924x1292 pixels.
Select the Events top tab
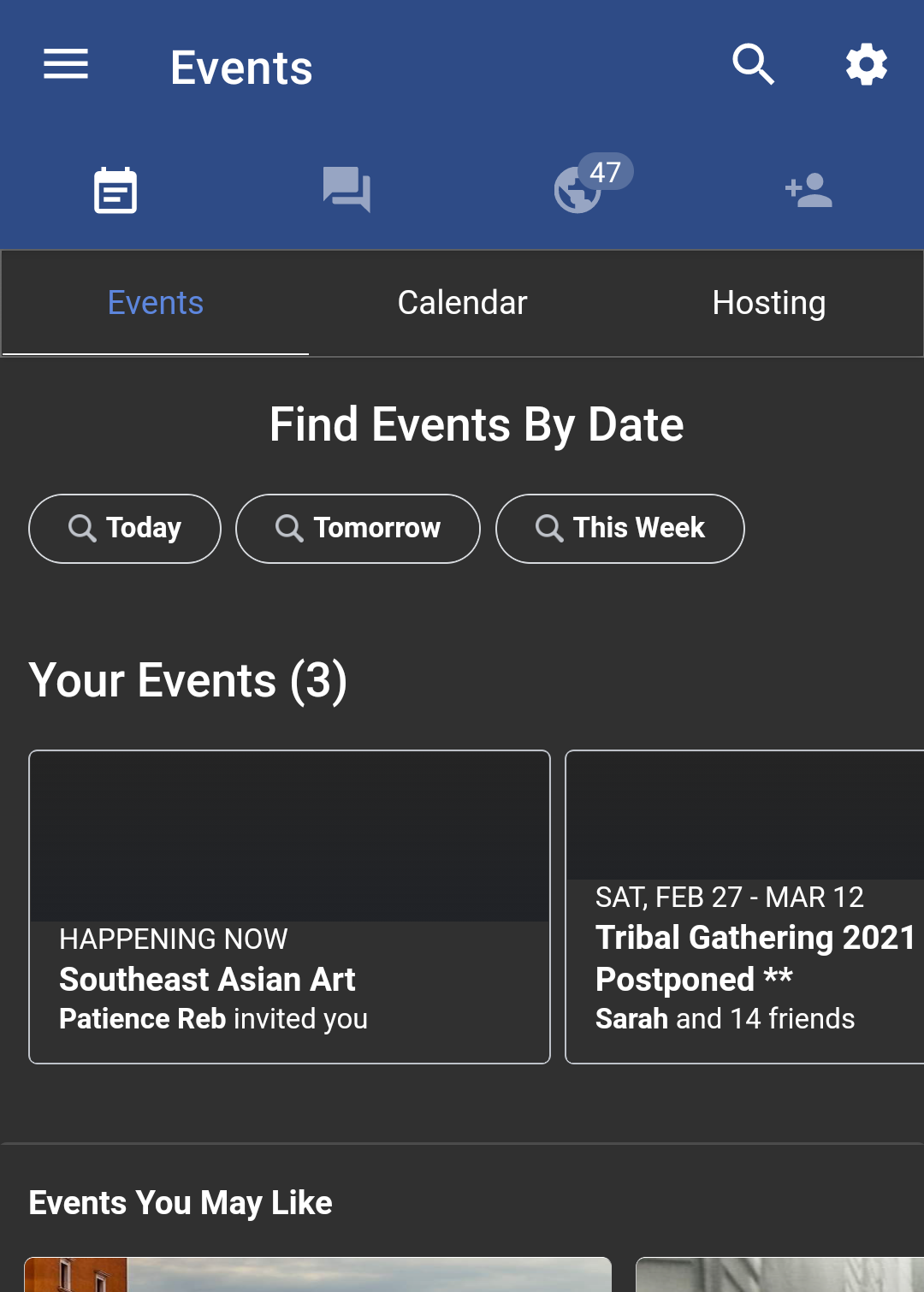tap(156, 303)
